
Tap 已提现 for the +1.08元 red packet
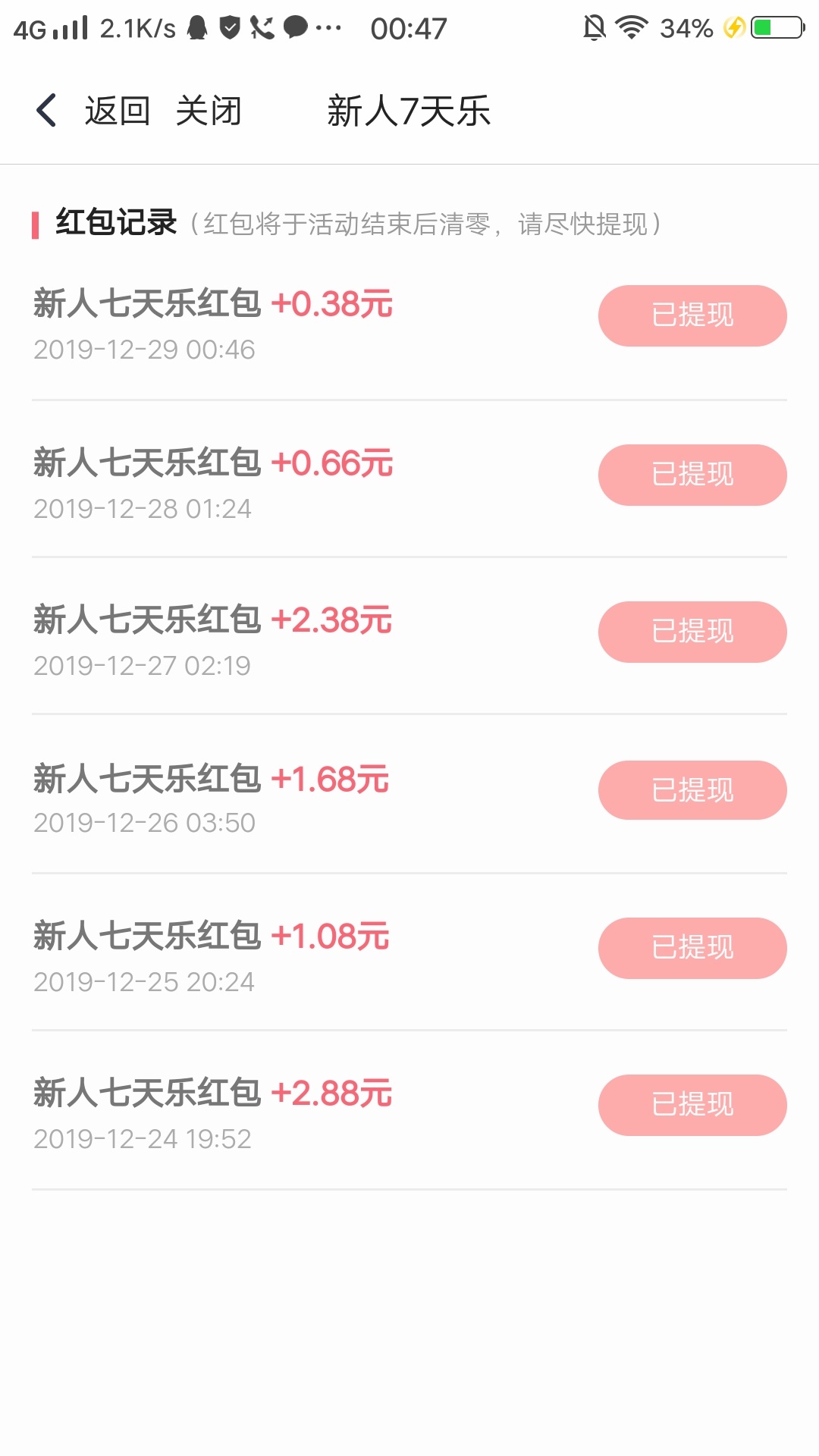(x=692, y=948)
